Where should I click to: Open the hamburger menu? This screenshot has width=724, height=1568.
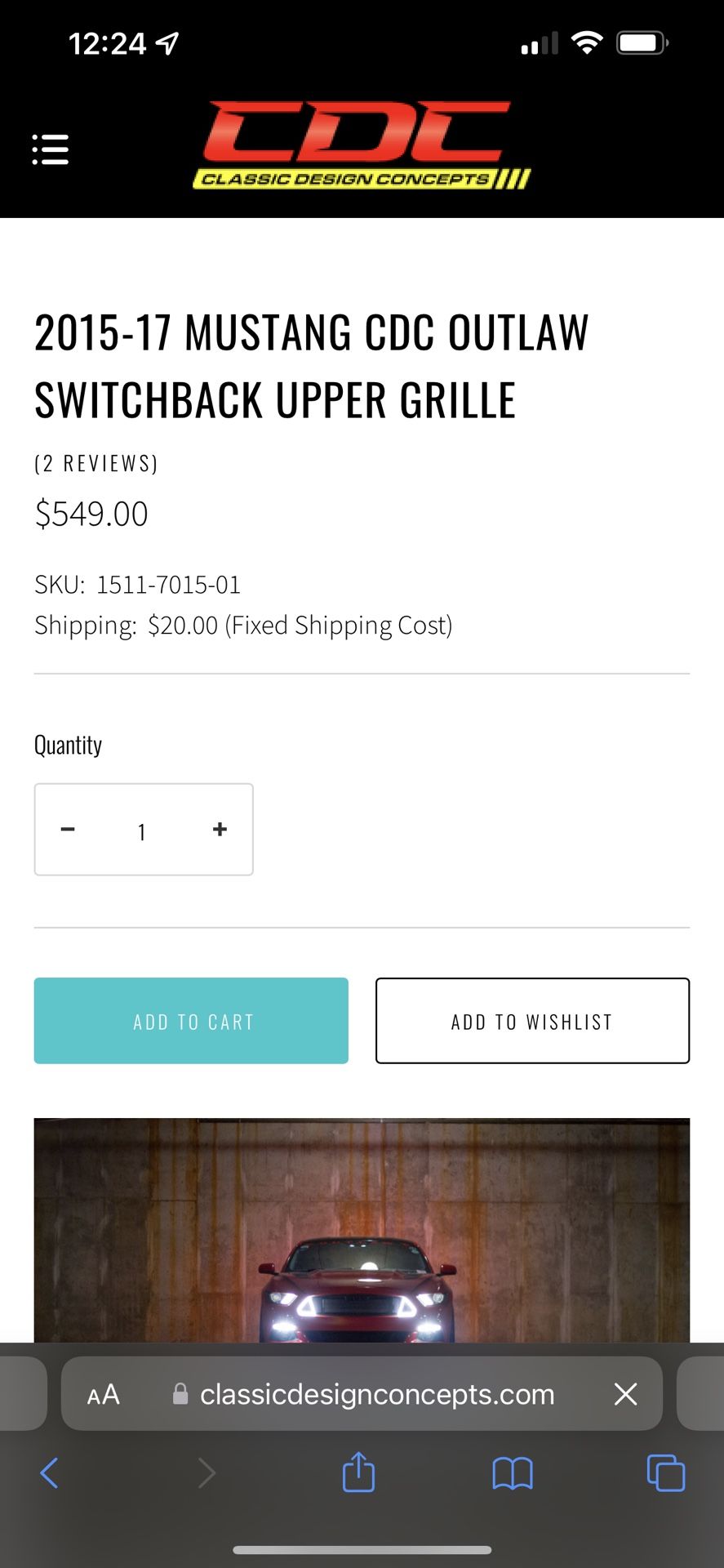pos(50,149)
